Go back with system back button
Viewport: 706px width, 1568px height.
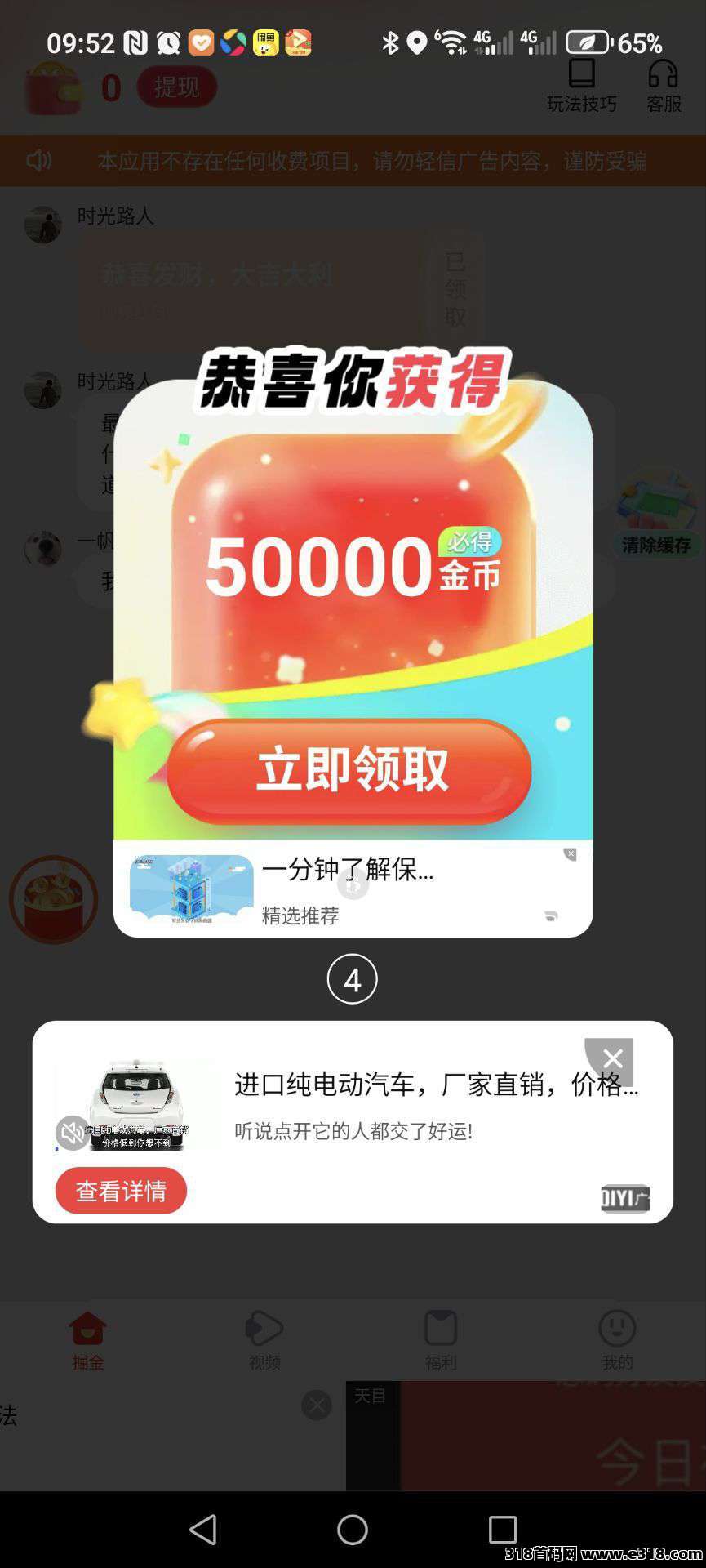[202, 1530]
